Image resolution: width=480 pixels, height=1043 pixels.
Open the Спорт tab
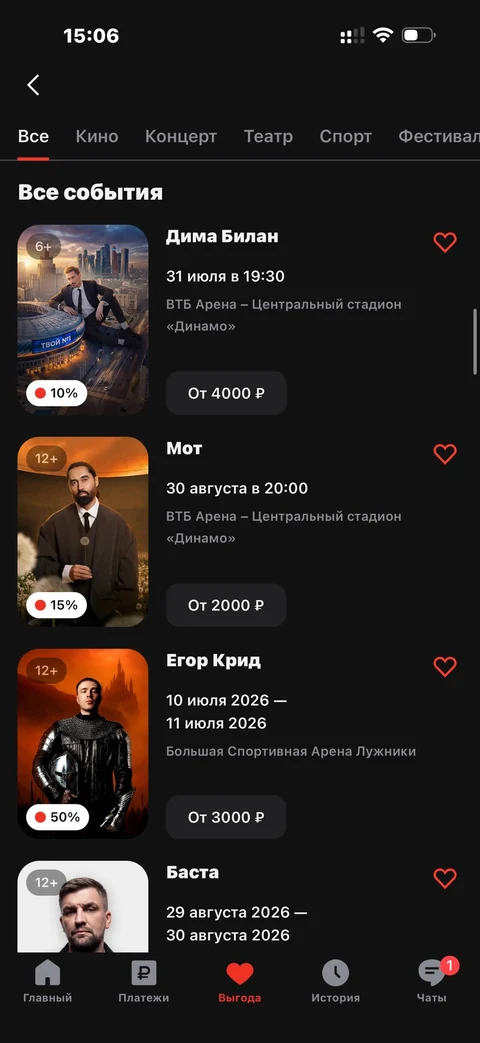(x=346, y=136)
